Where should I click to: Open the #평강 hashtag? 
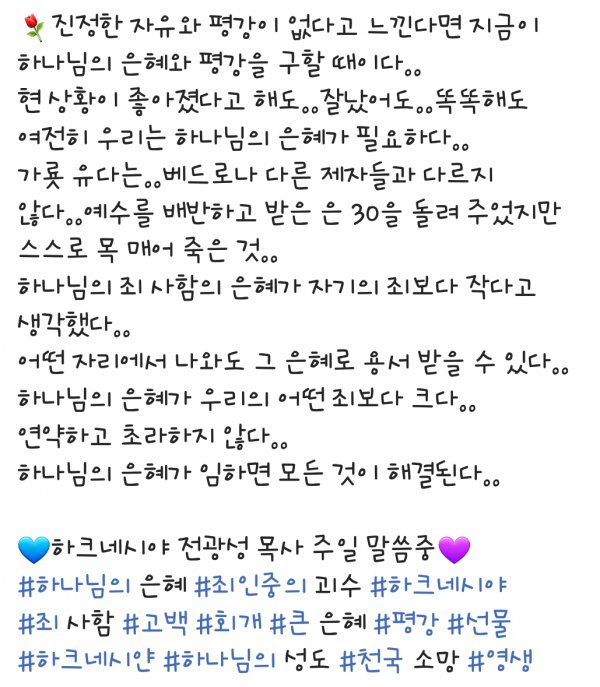(x=405, y=624)
